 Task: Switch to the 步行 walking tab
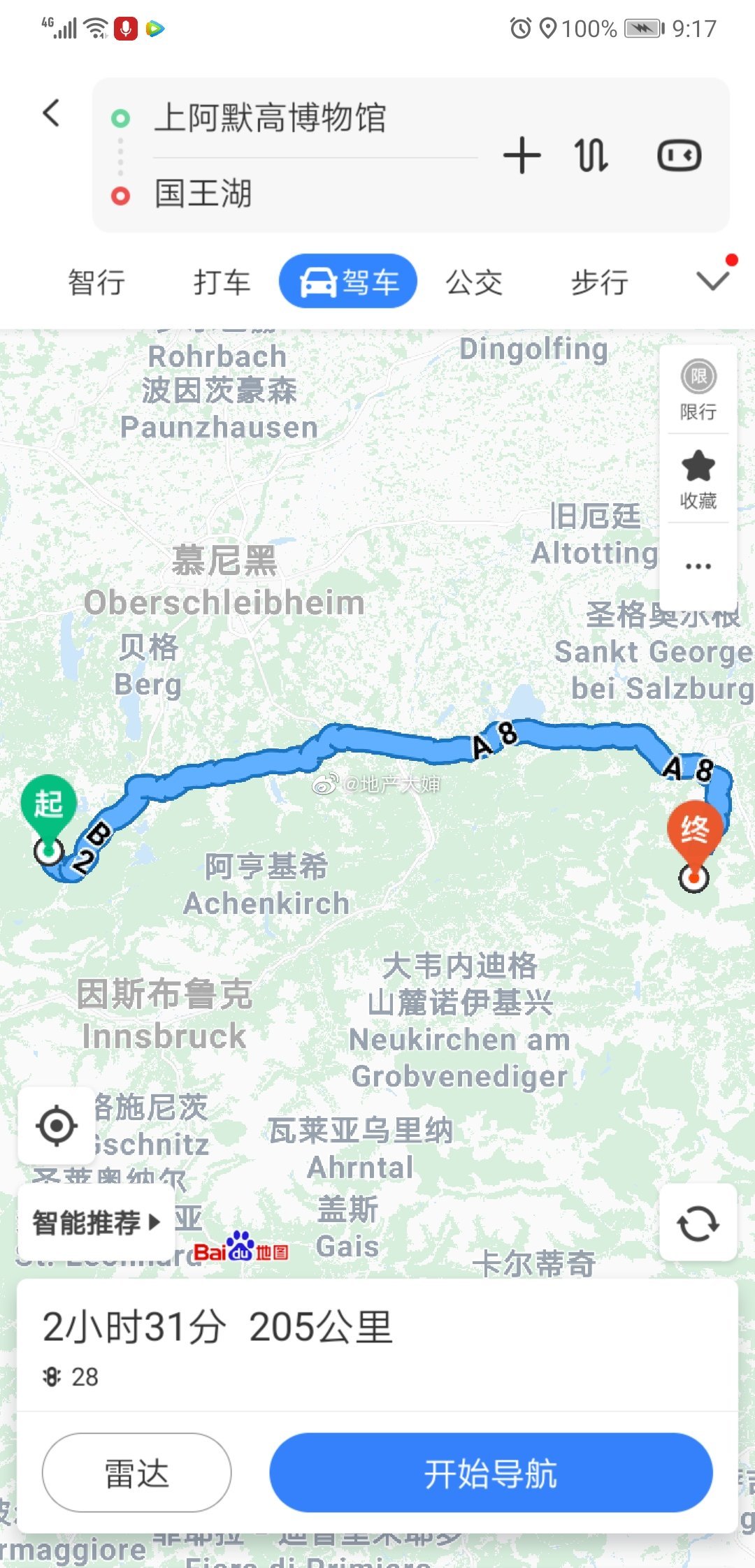click(x=600, y=281)
